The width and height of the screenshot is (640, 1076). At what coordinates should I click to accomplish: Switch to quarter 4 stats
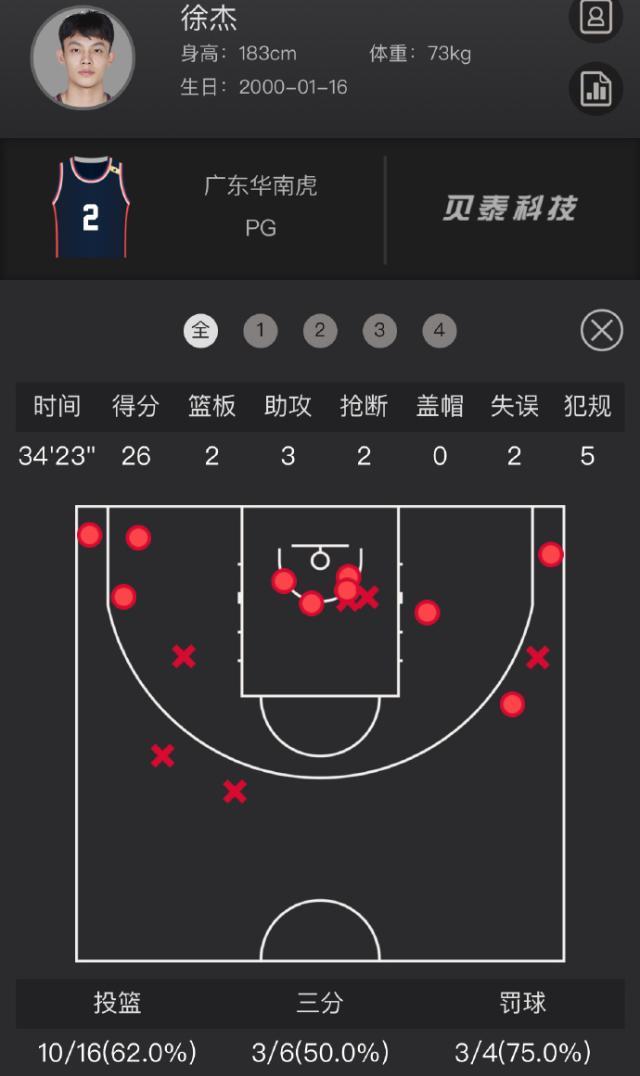click(439, 330)
